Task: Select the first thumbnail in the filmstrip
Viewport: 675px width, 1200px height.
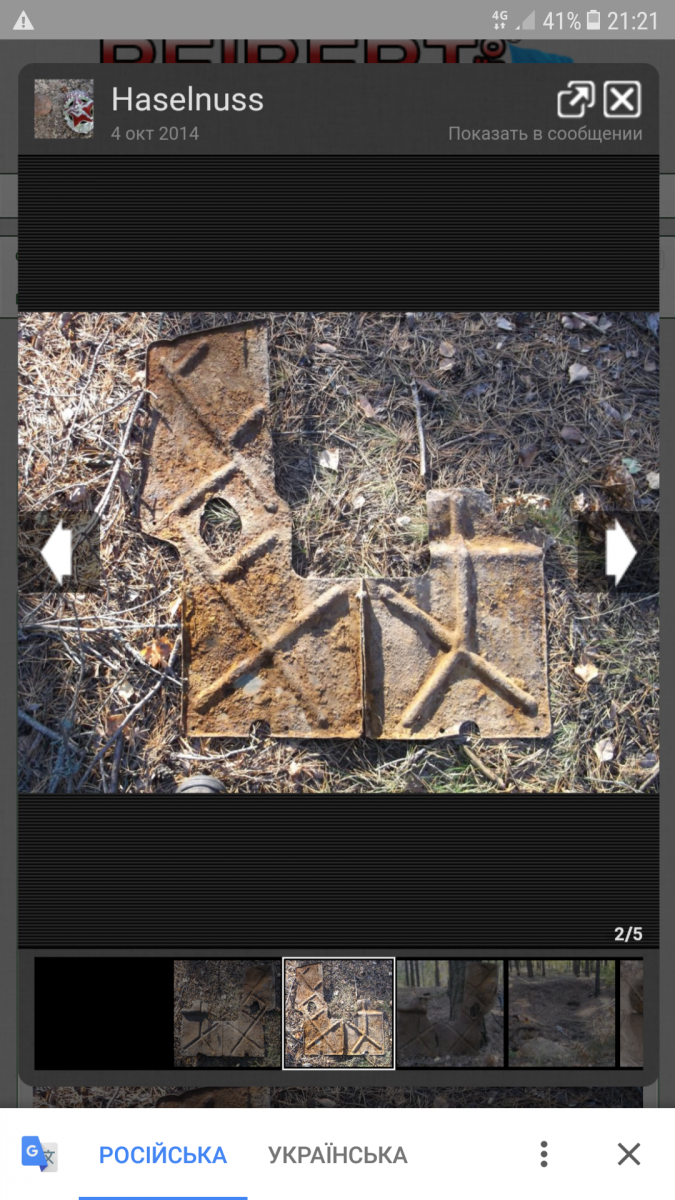Action: 227,1014
